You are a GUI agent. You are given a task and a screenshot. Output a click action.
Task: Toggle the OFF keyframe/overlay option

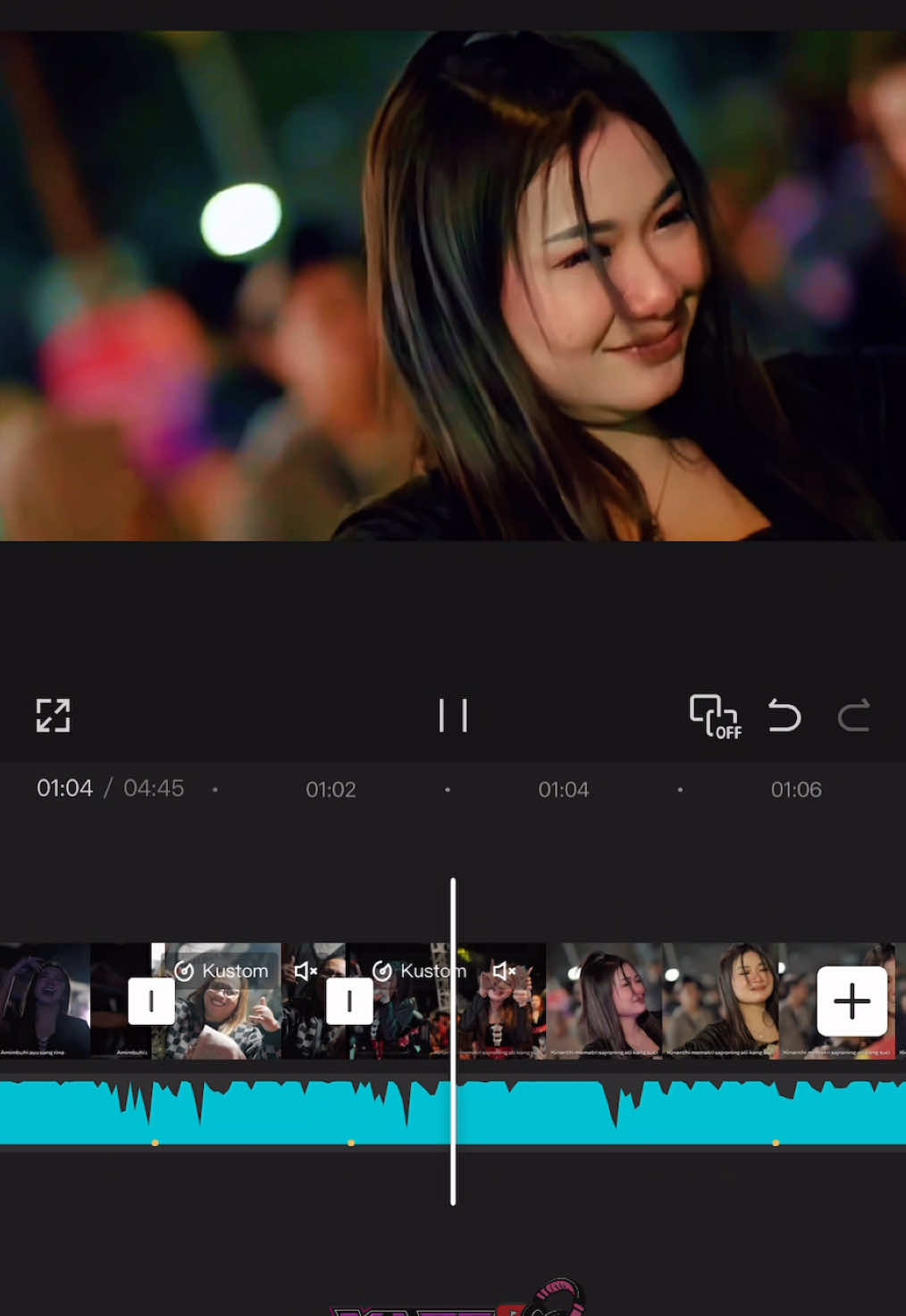(715, 716)
